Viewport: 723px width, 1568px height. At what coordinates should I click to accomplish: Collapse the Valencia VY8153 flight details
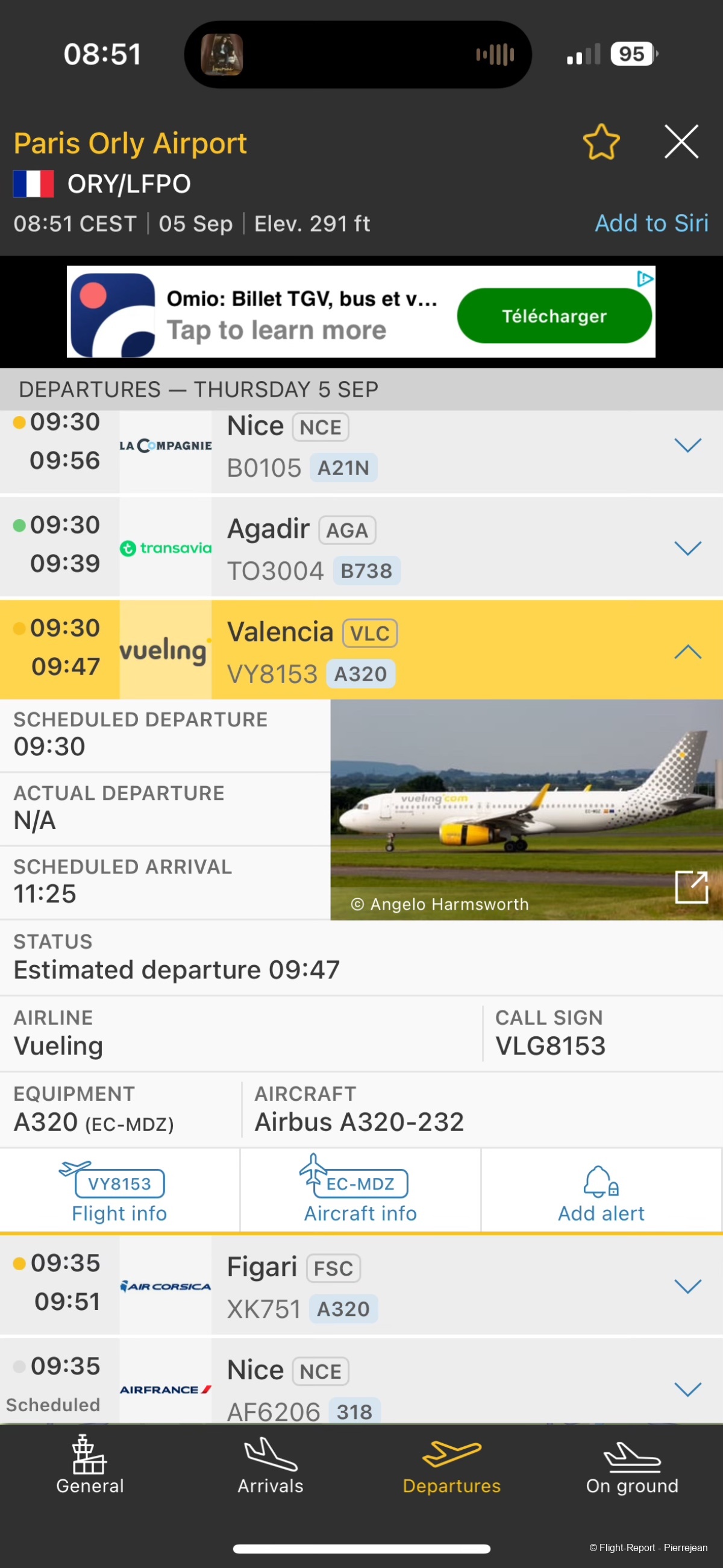point(687,652)
